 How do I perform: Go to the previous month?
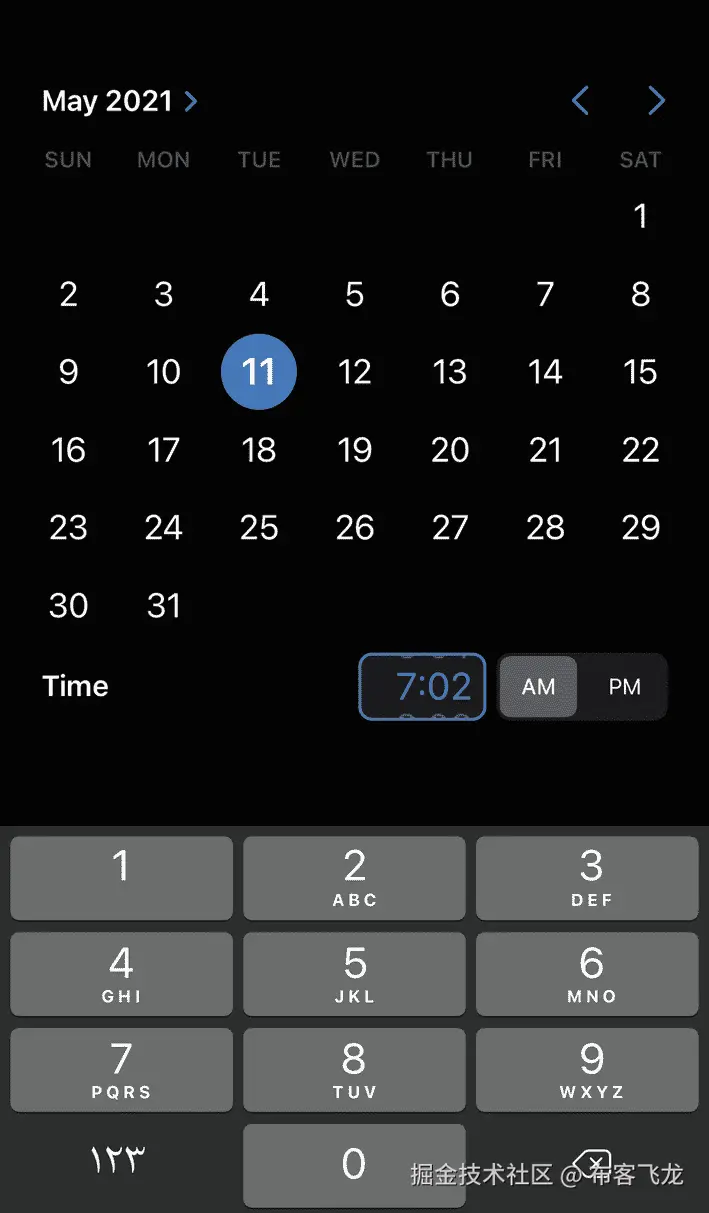tap(580, 100)
